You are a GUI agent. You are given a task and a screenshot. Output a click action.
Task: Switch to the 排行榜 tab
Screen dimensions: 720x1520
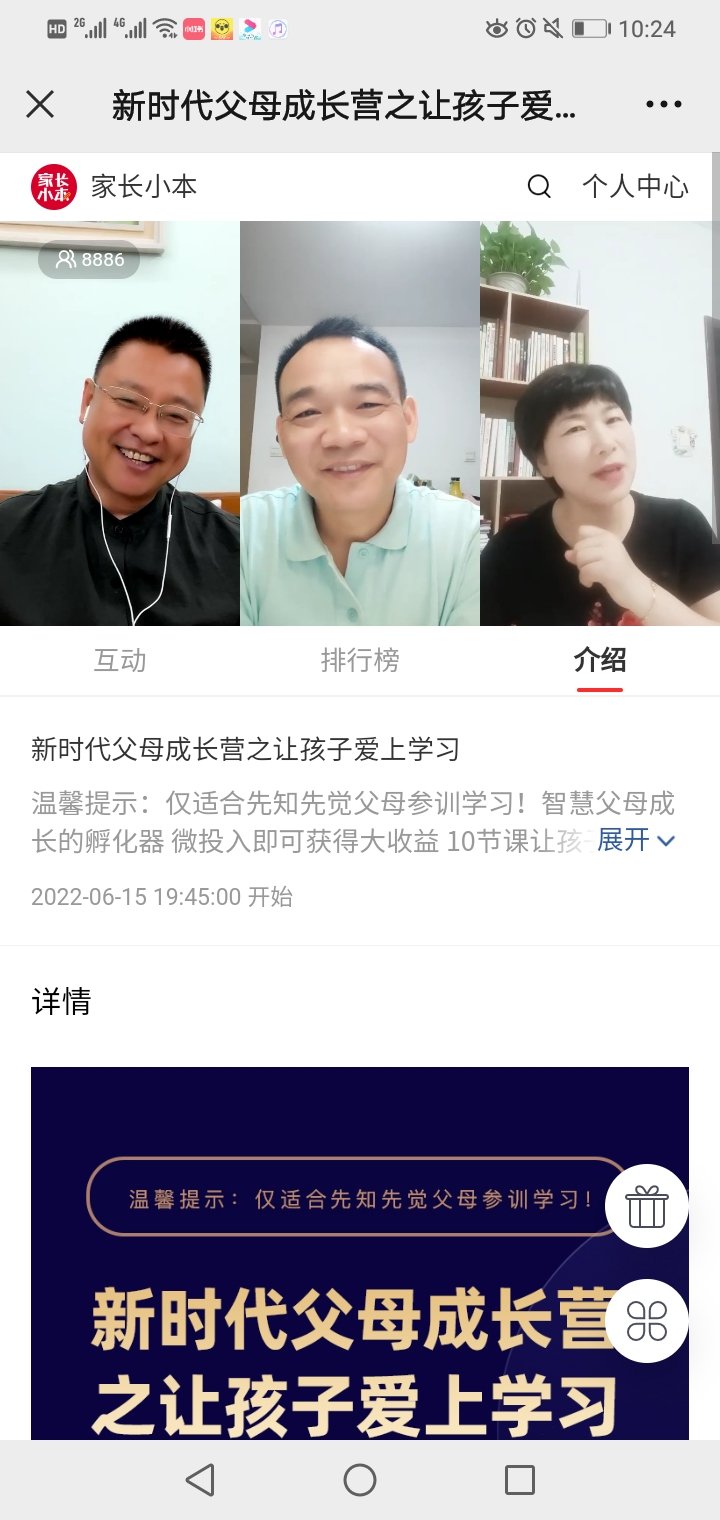360,661
